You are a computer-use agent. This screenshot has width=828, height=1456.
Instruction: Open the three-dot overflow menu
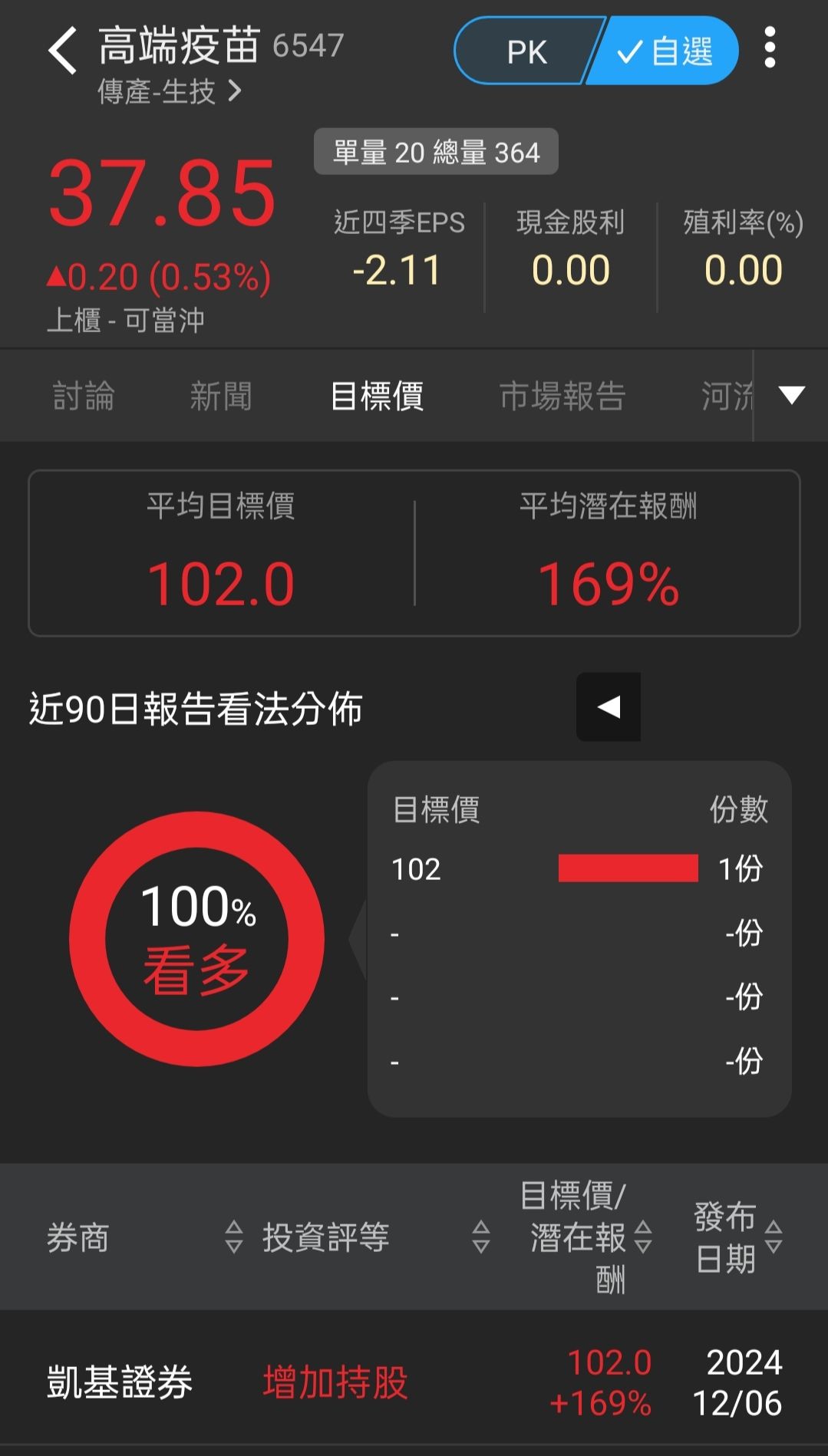[770, 48]
